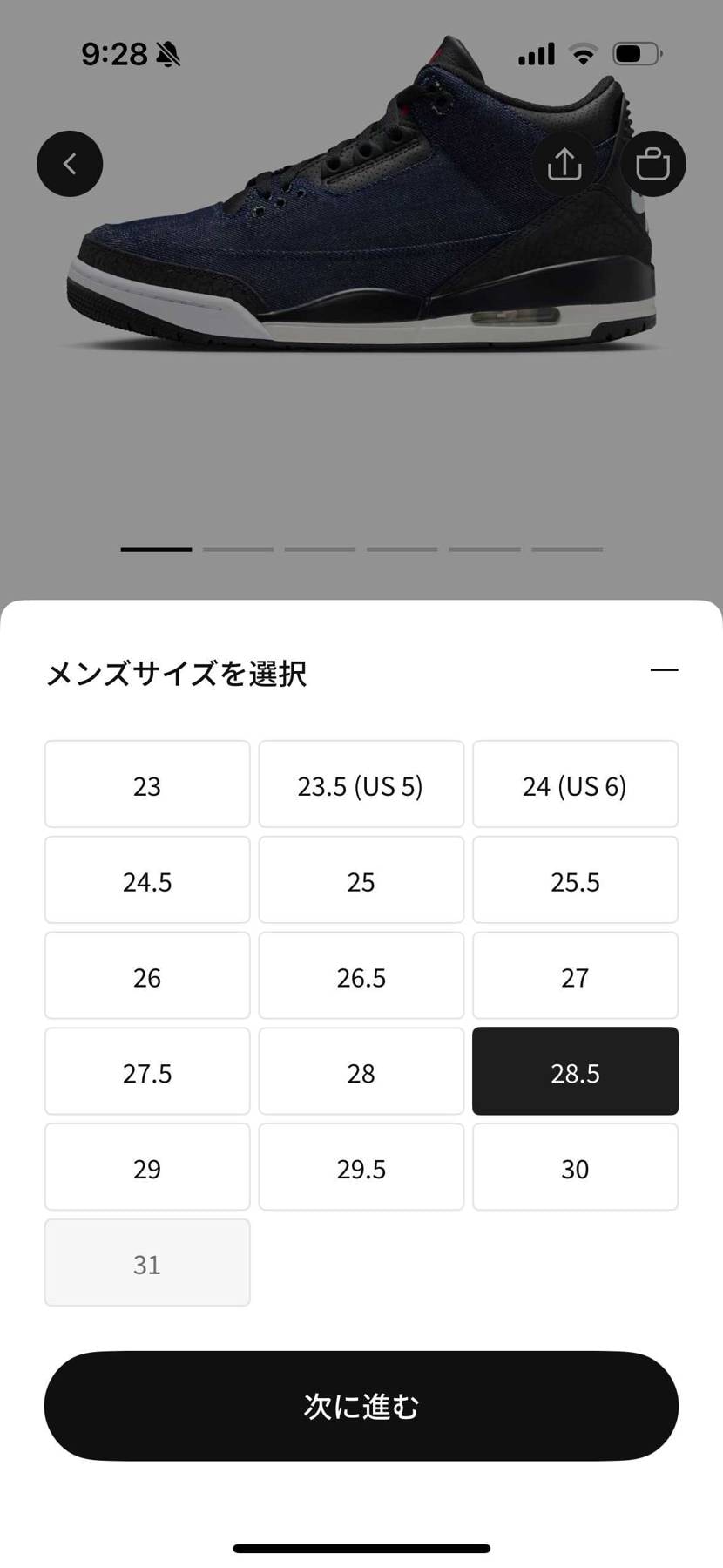This screenshot has width=723, height=1568.
Task: Click the back arrow icon
Action: click(70, 164)
